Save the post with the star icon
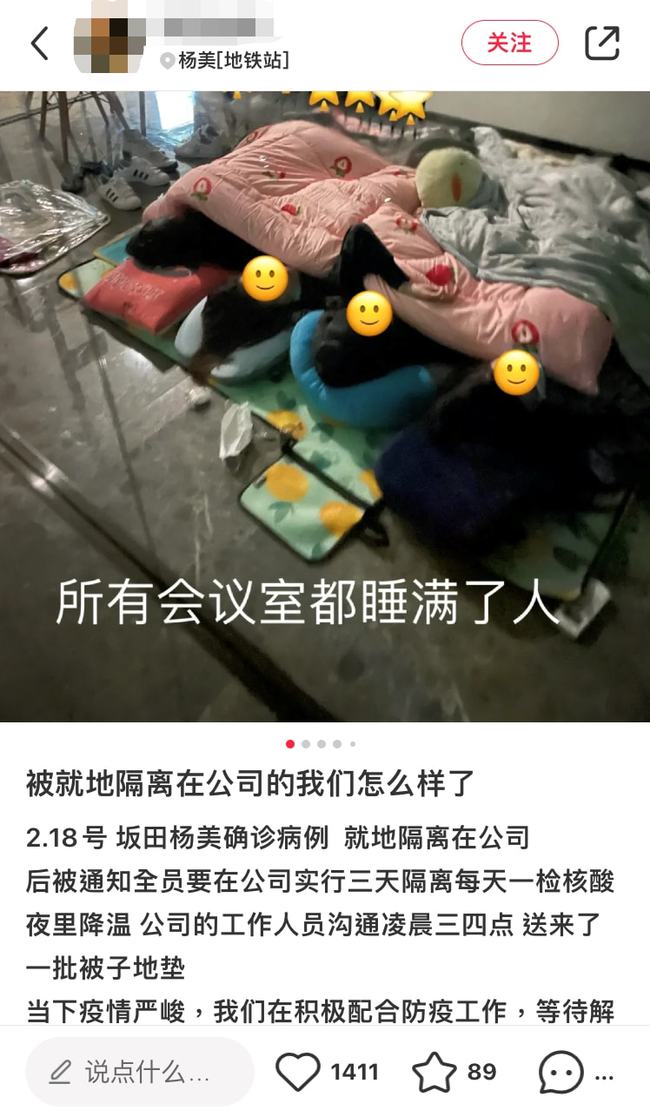 click(434, 1072)
